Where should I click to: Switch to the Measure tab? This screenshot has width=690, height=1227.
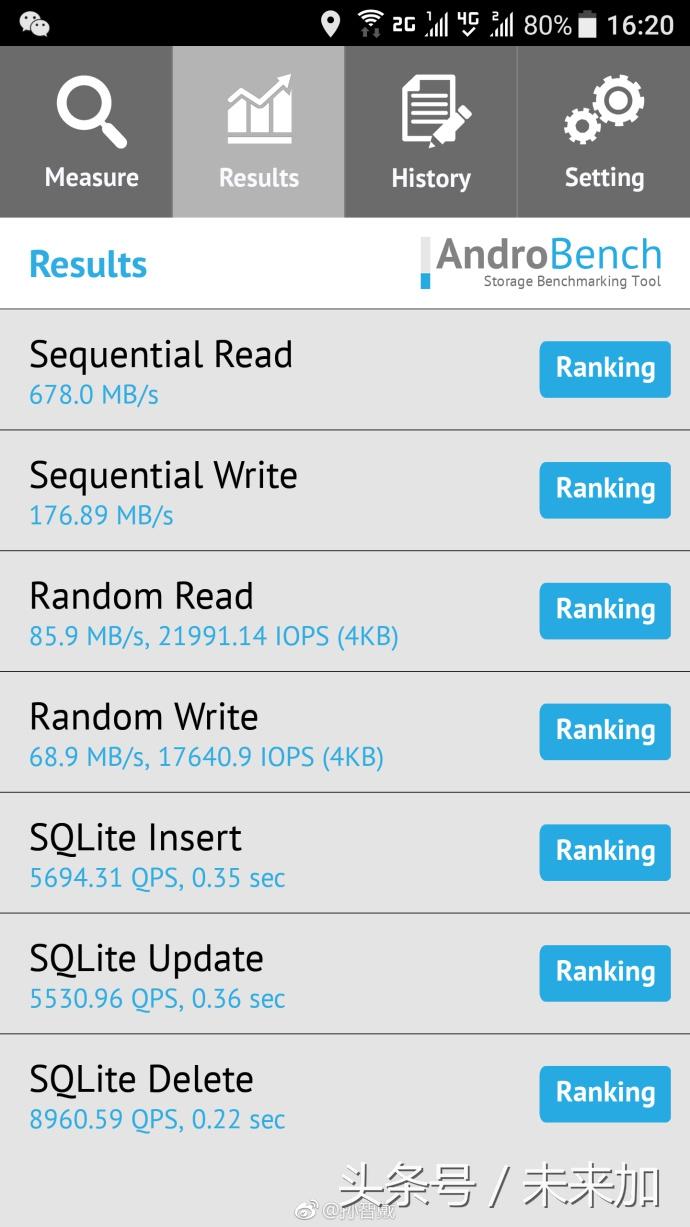click(x=86, y=132)
